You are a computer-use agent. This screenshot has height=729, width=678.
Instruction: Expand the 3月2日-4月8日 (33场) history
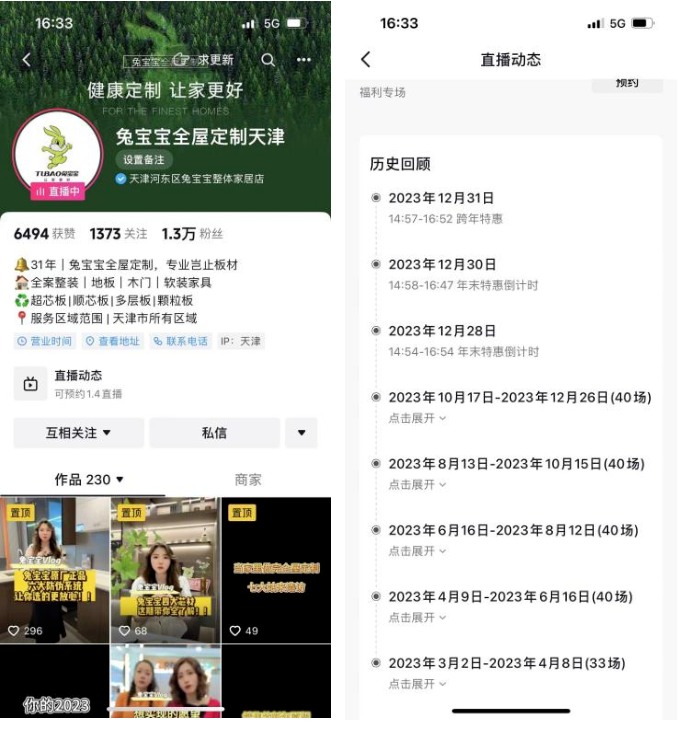point(417,684)
